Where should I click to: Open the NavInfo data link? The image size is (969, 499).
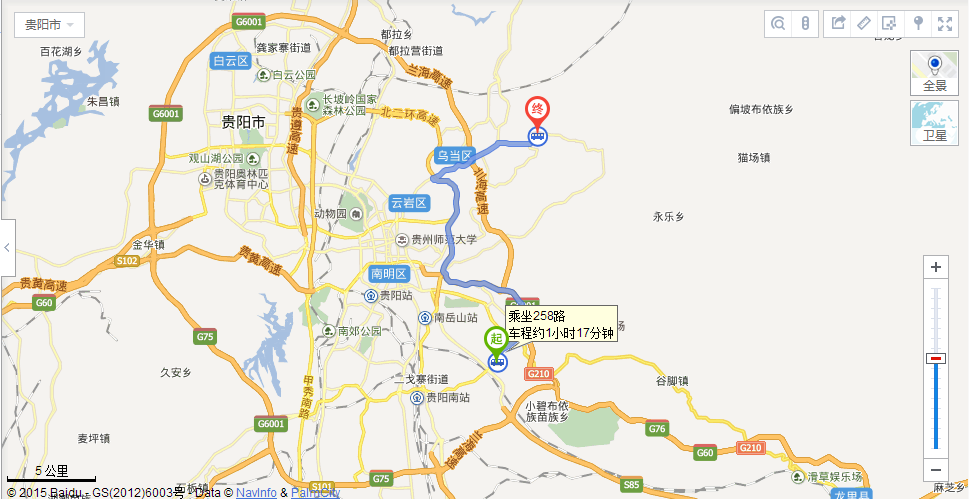(x=256, y=492)
